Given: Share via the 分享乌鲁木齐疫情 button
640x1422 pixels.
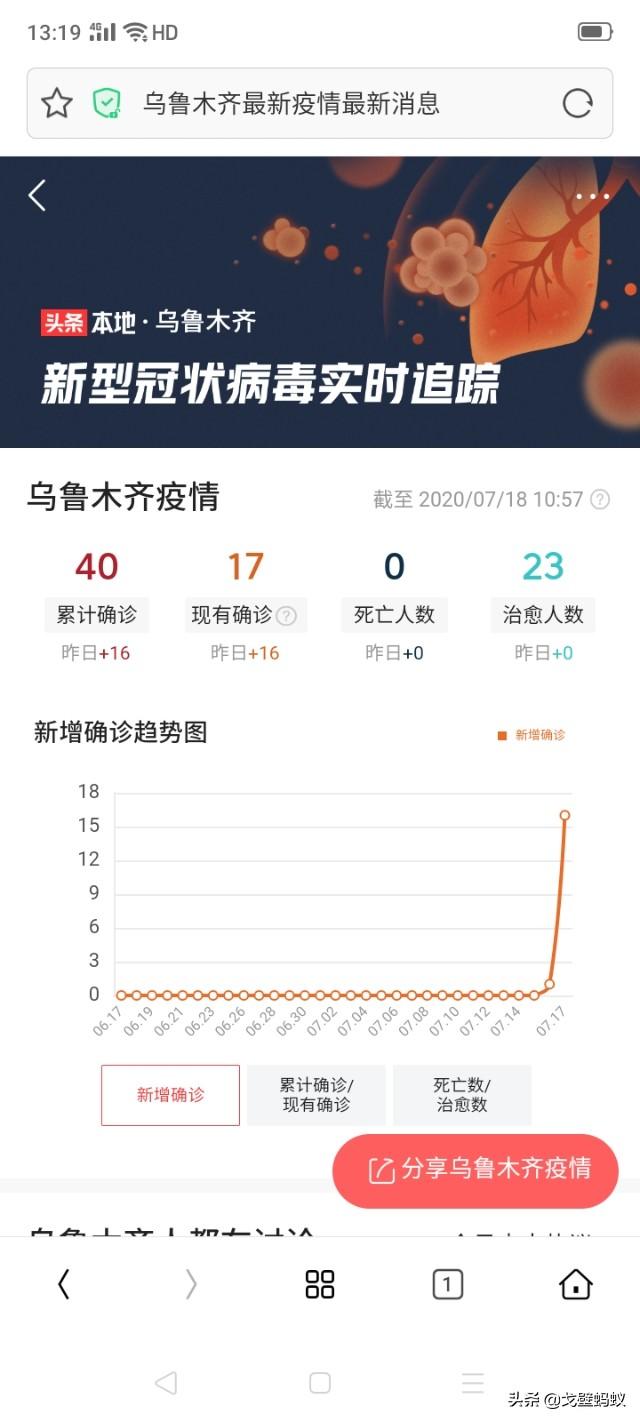Looking at the screenshot, I should click(476, 1170).
